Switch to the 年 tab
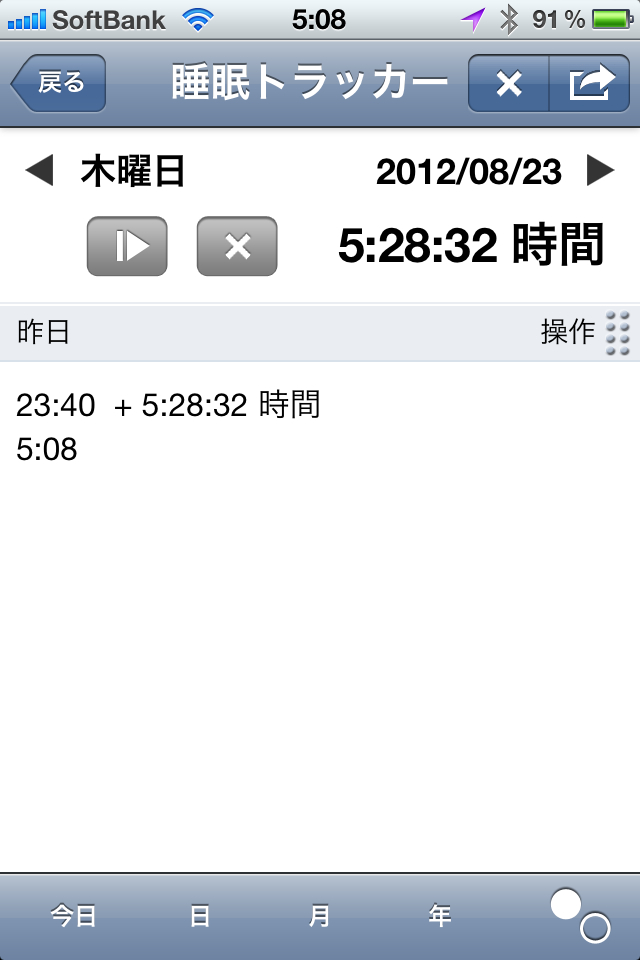Screen dimensions: 640x960 [x=440, y=915]
